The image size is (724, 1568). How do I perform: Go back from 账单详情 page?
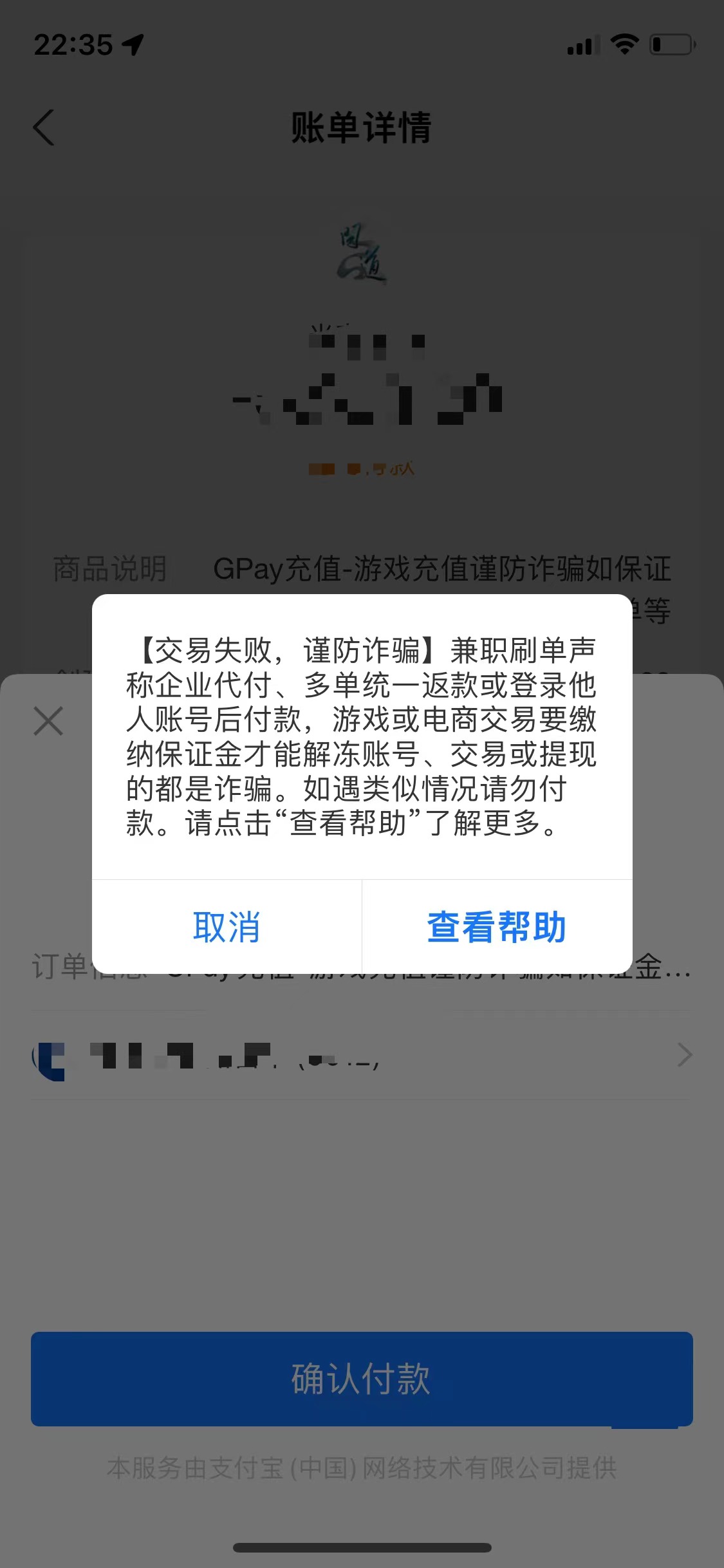coord(44,127)
